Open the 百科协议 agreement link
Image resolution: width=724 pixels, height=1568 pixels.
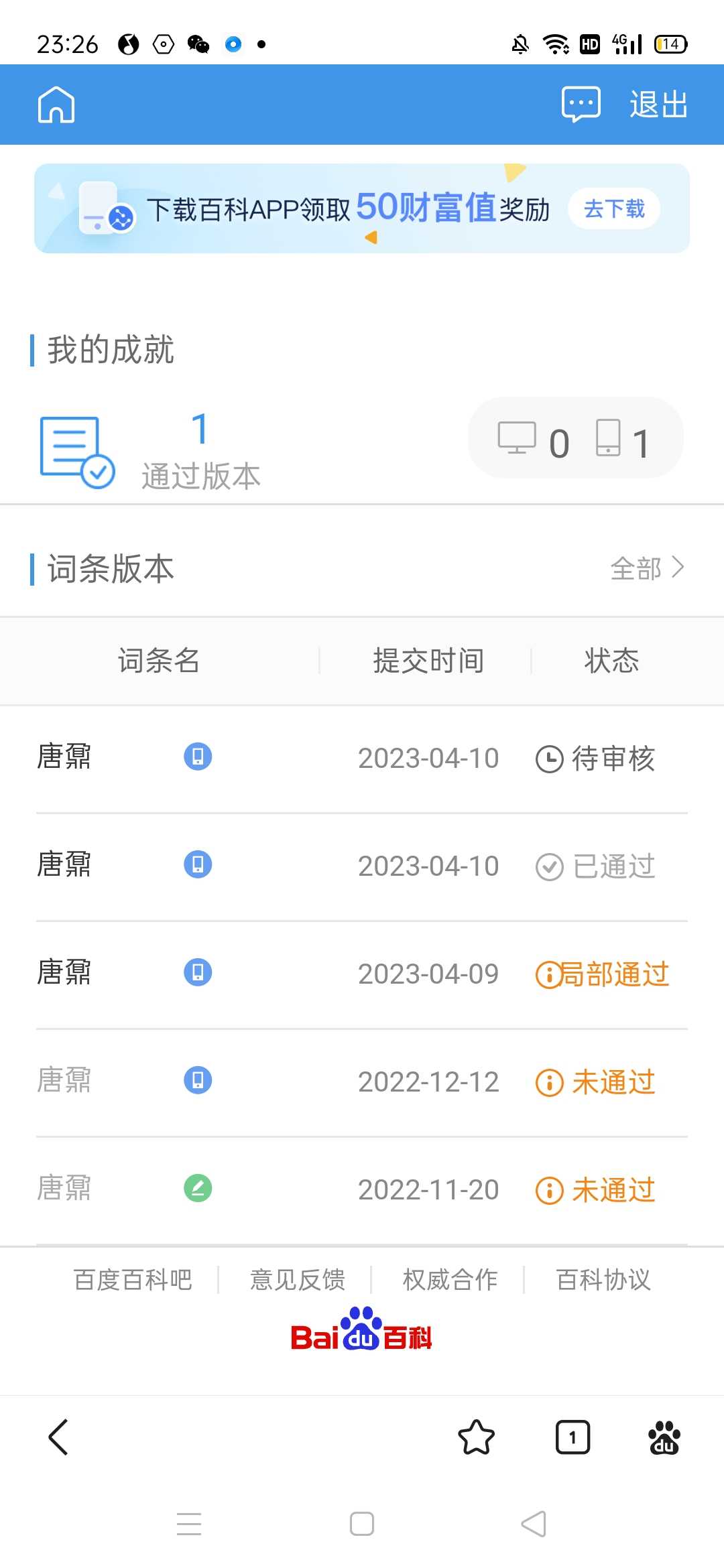603,1279
